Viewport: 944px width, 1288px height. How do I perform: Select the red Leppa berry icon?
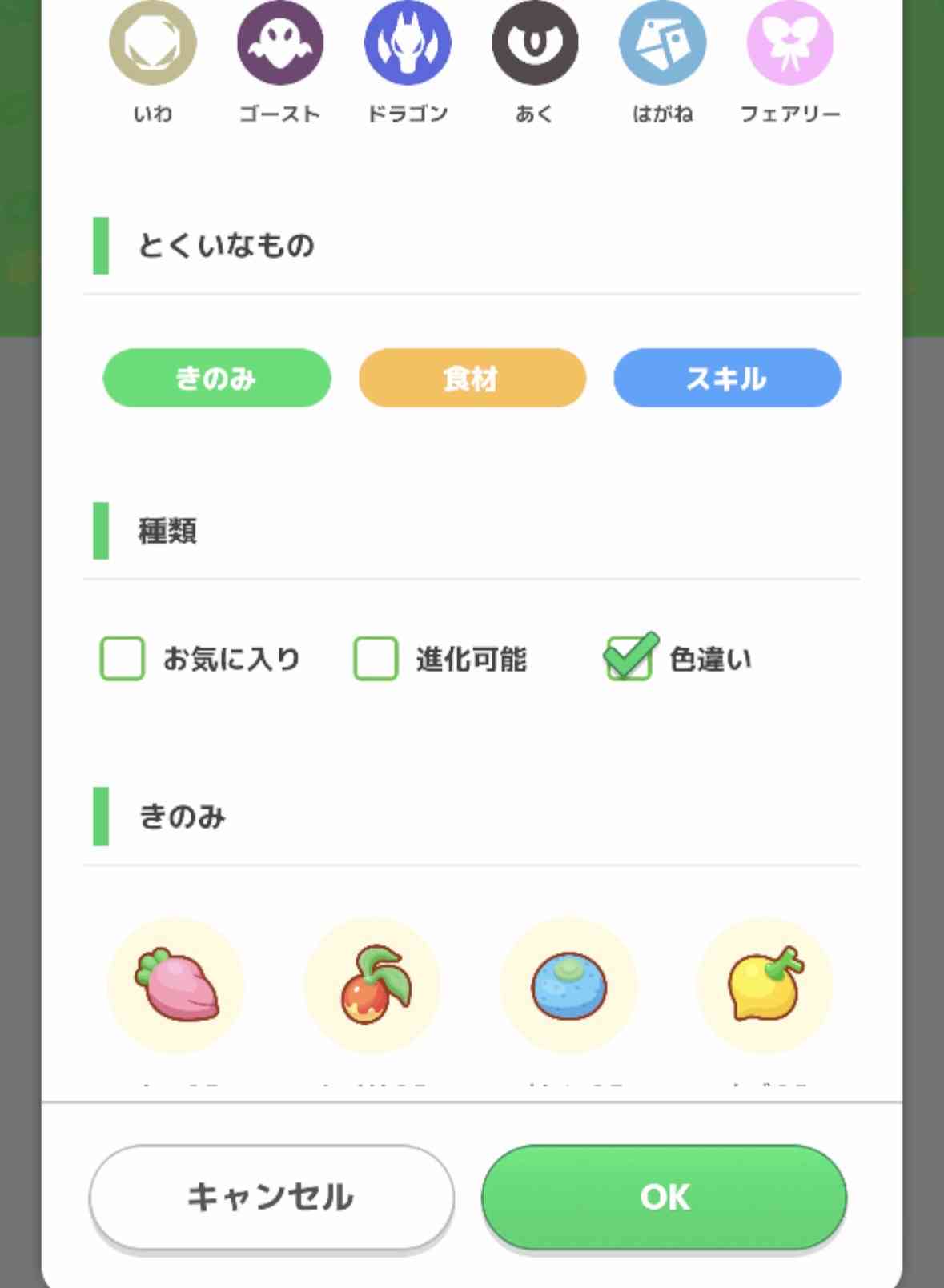372,985
